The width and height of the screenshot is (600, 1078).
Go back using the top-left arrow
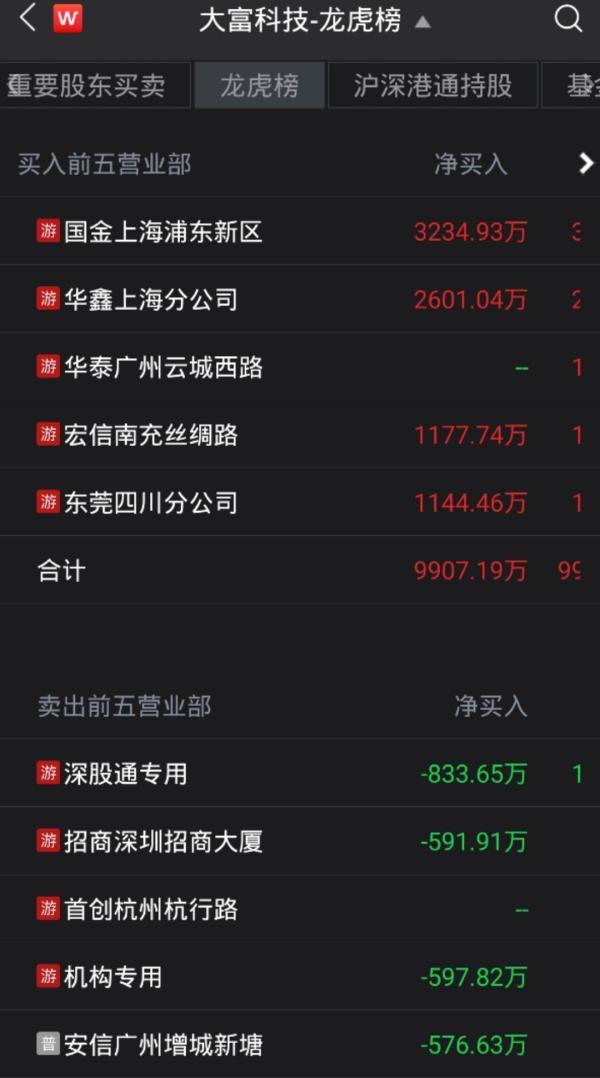(x=28, y=19)
